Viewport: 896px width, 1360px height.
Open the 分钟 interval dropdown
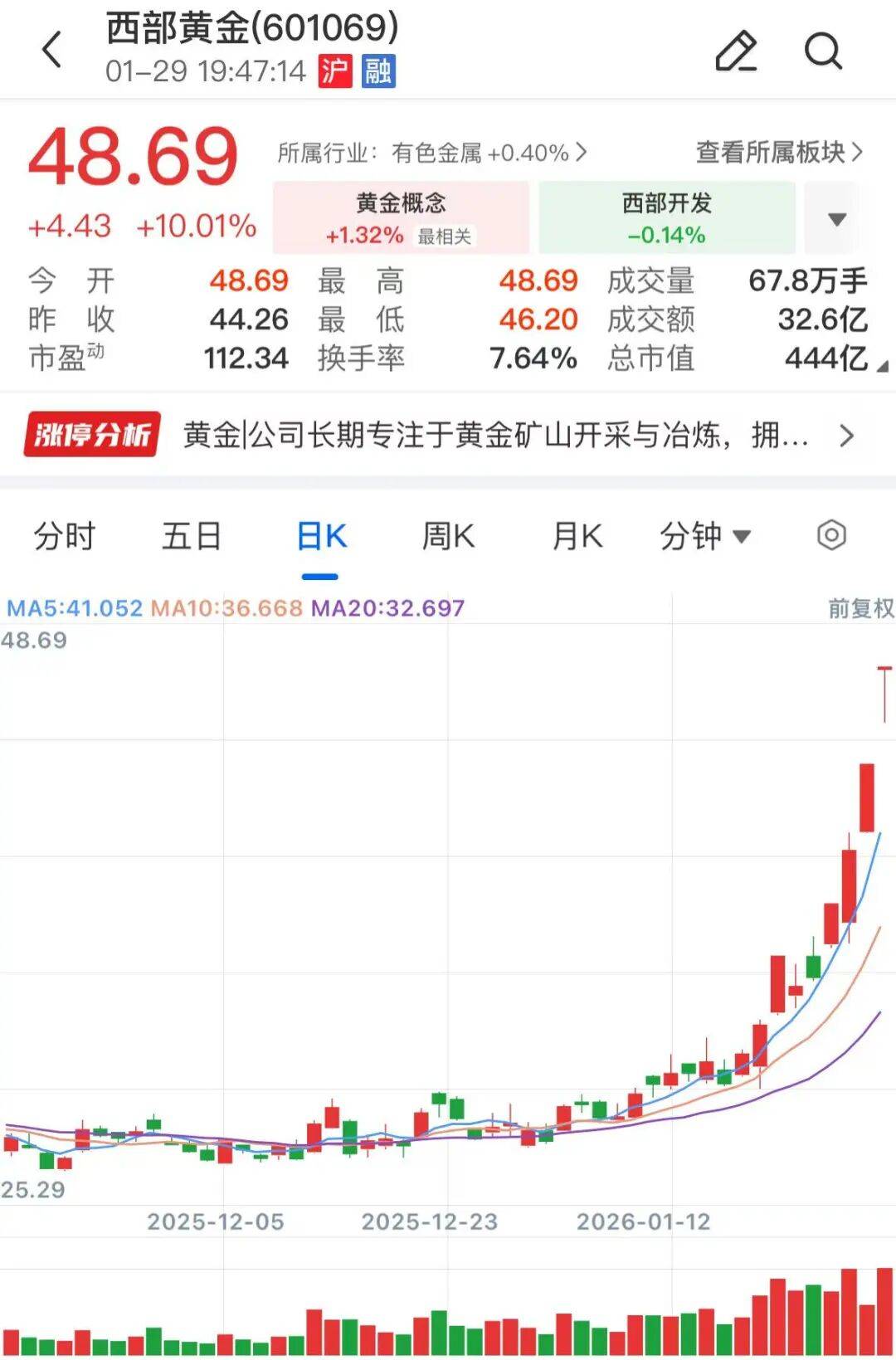tap(704, 536)
